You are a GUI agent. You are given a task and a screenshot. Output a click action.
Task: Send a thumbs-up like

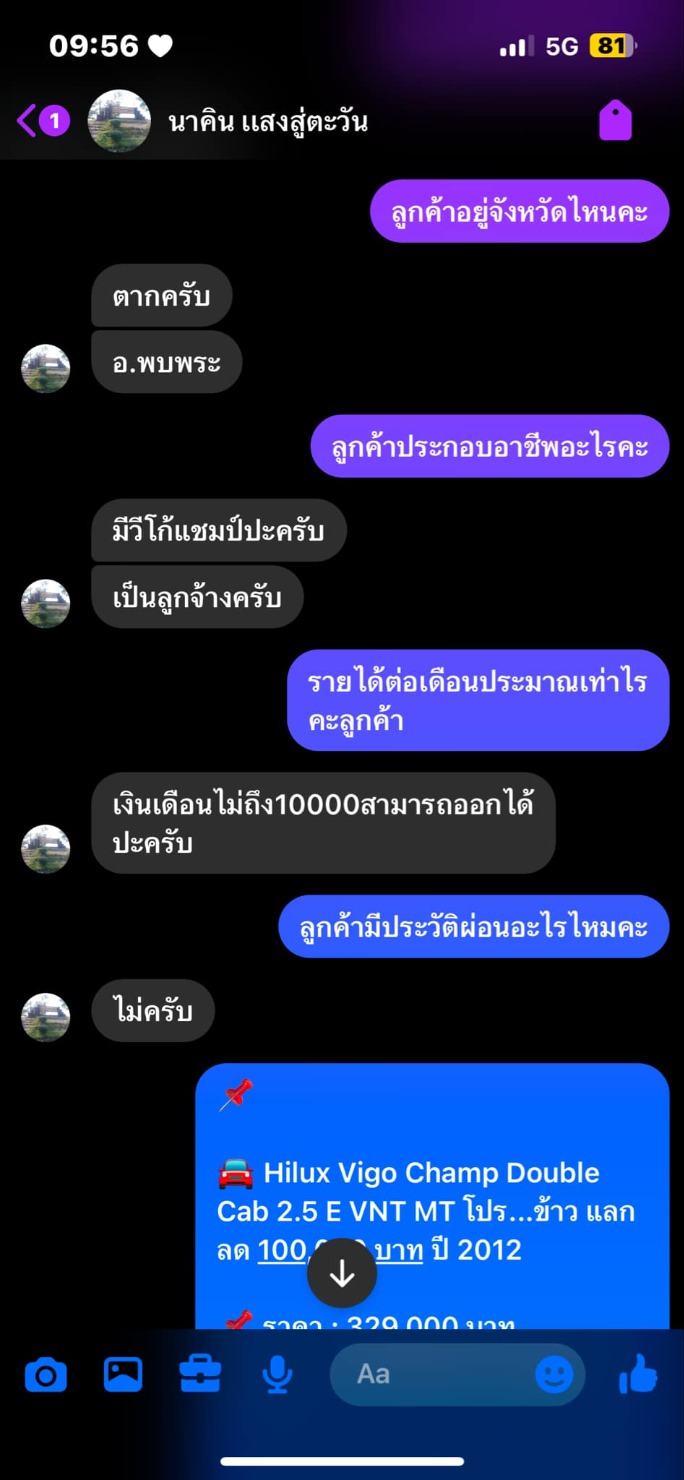638,1375
